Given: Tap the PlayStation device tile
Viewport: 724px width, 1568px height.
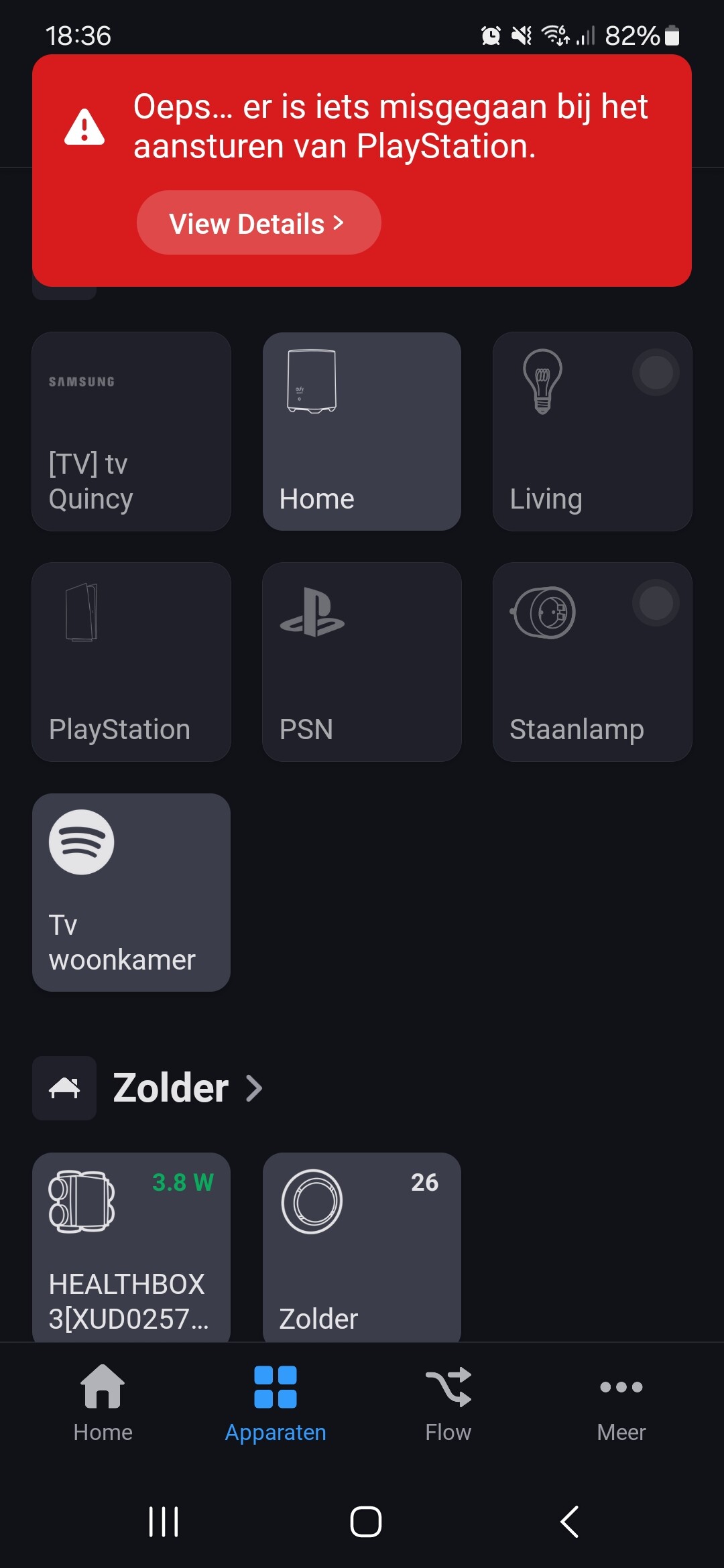Looking at the screenshot, I should (131, 662).
